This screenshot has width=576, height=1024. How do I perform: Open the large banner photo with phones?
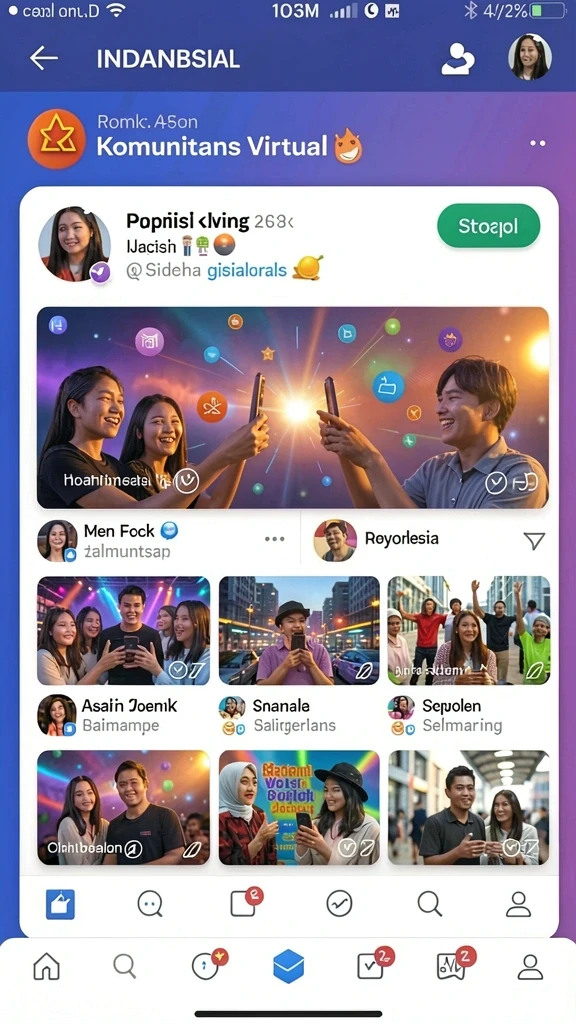293,408
